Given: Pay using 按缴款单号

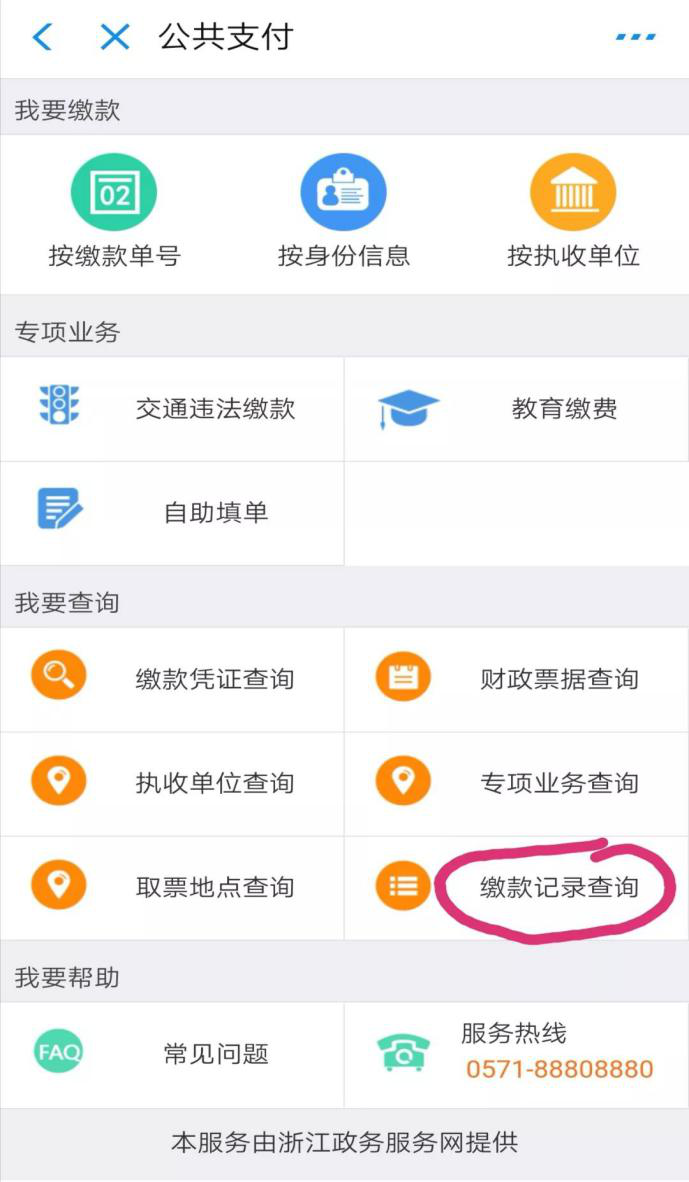Looking at the screenshot, I should tap(114, 212).
